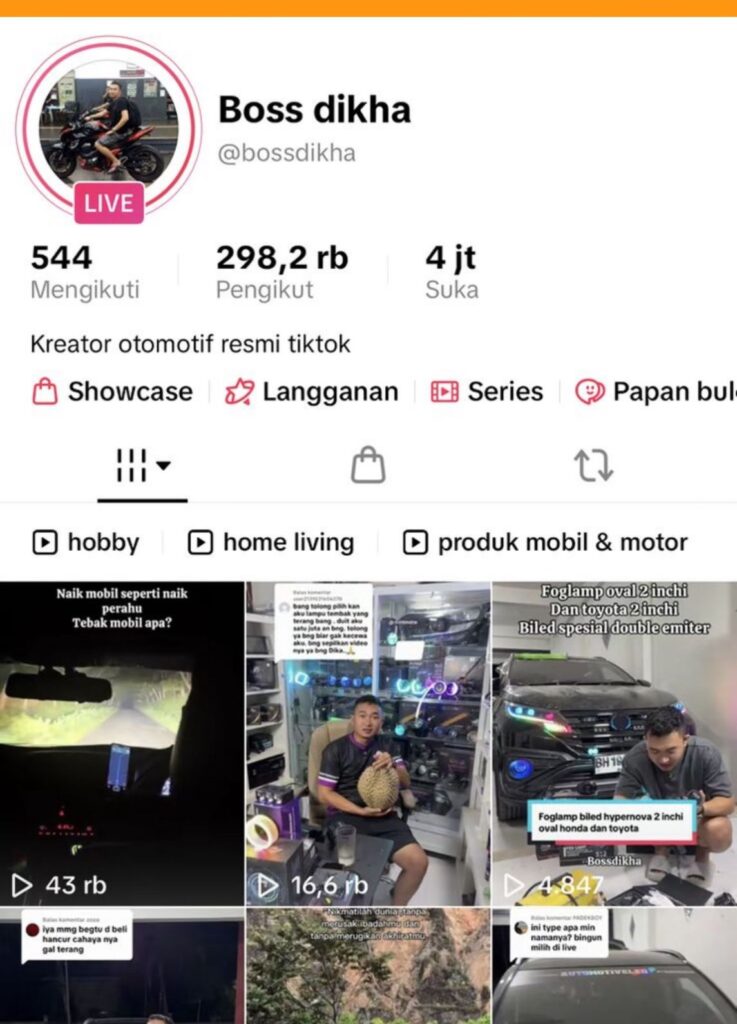Open the Showcase shop link

point(112,392)
